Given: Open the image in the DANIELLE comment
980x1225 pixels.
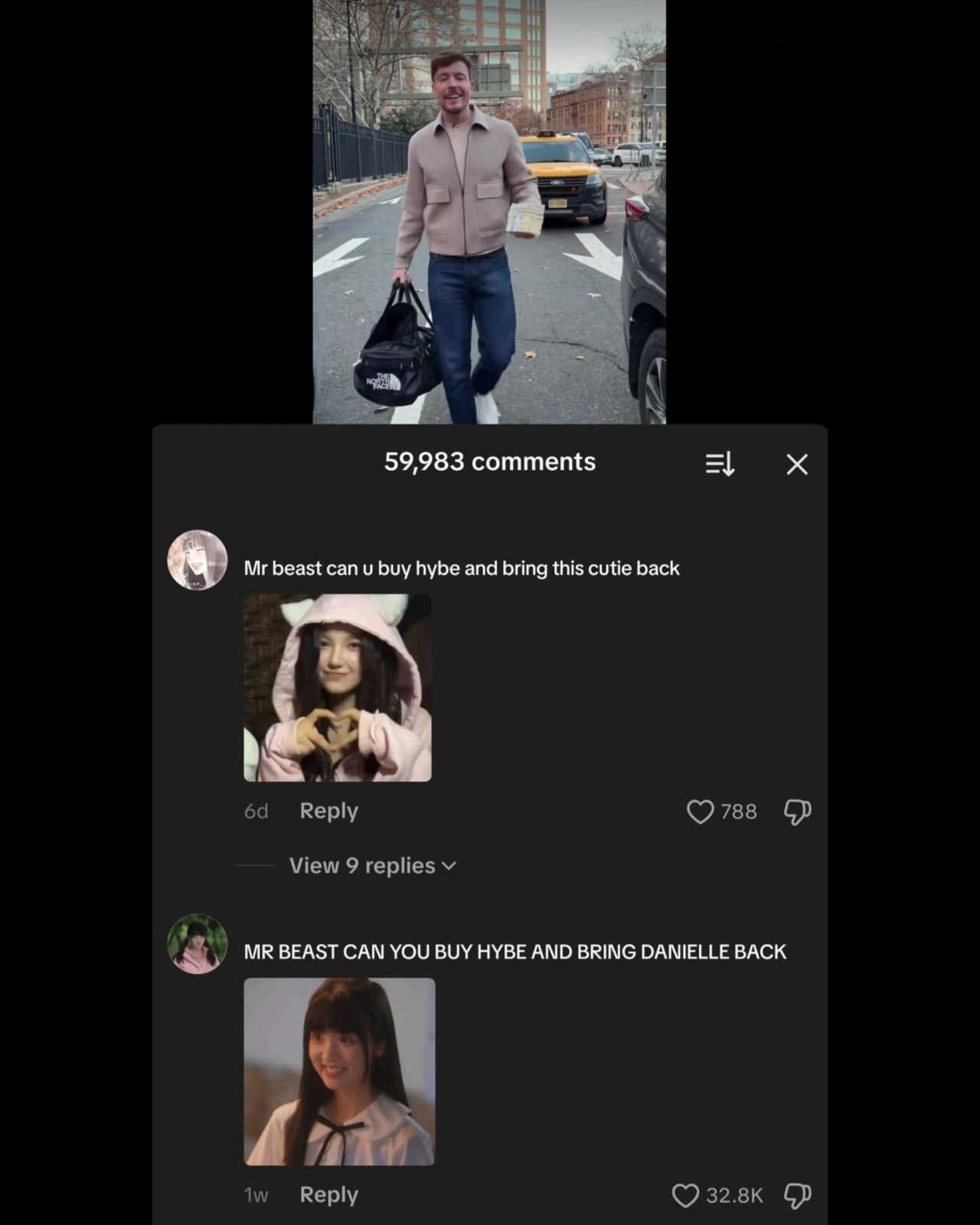Looking at the screenshot, I should (339, 1071).
